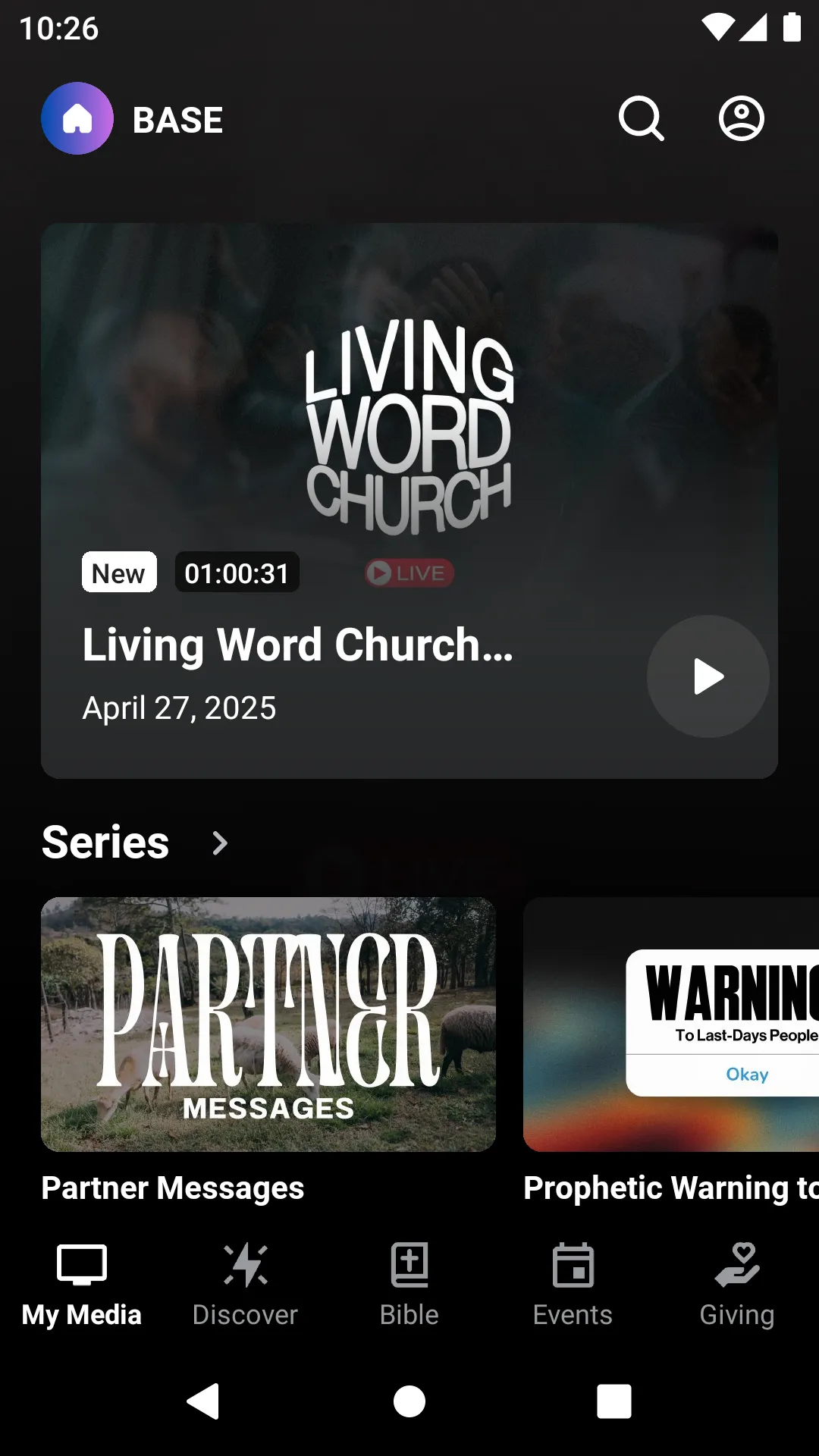Tap the system back button
819x1456 pixels.
point(203,1401)
